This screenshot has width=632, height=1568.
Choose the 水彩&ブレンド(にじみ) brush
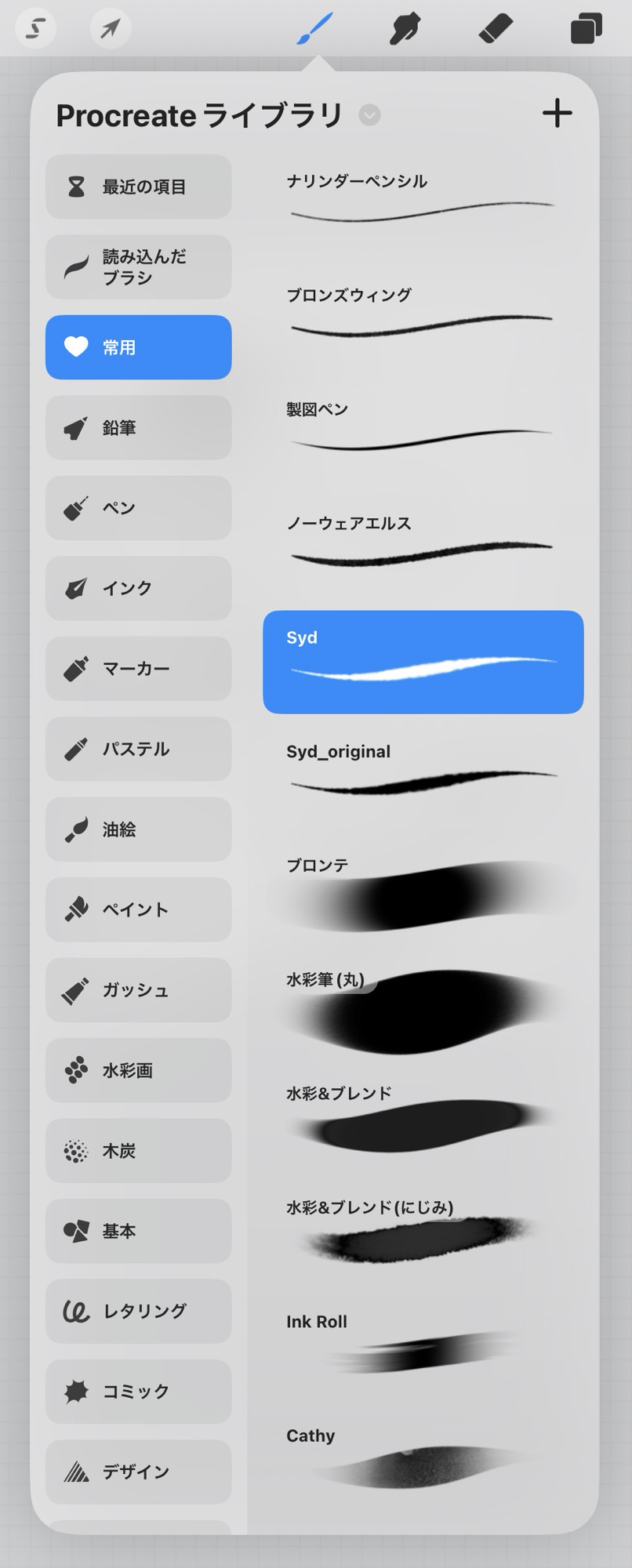click(423, 1227)
